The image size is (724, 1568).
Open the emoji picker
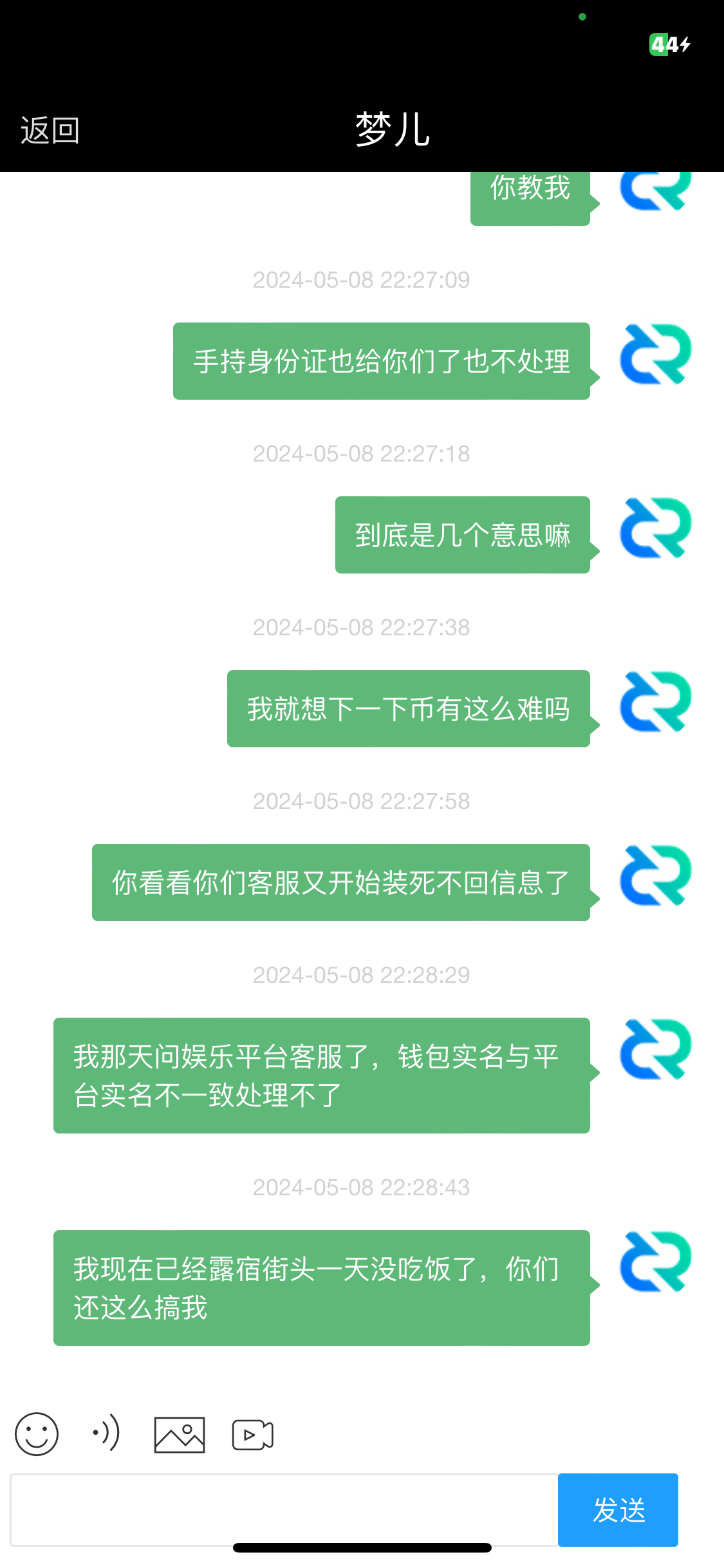click(37, 1434)
